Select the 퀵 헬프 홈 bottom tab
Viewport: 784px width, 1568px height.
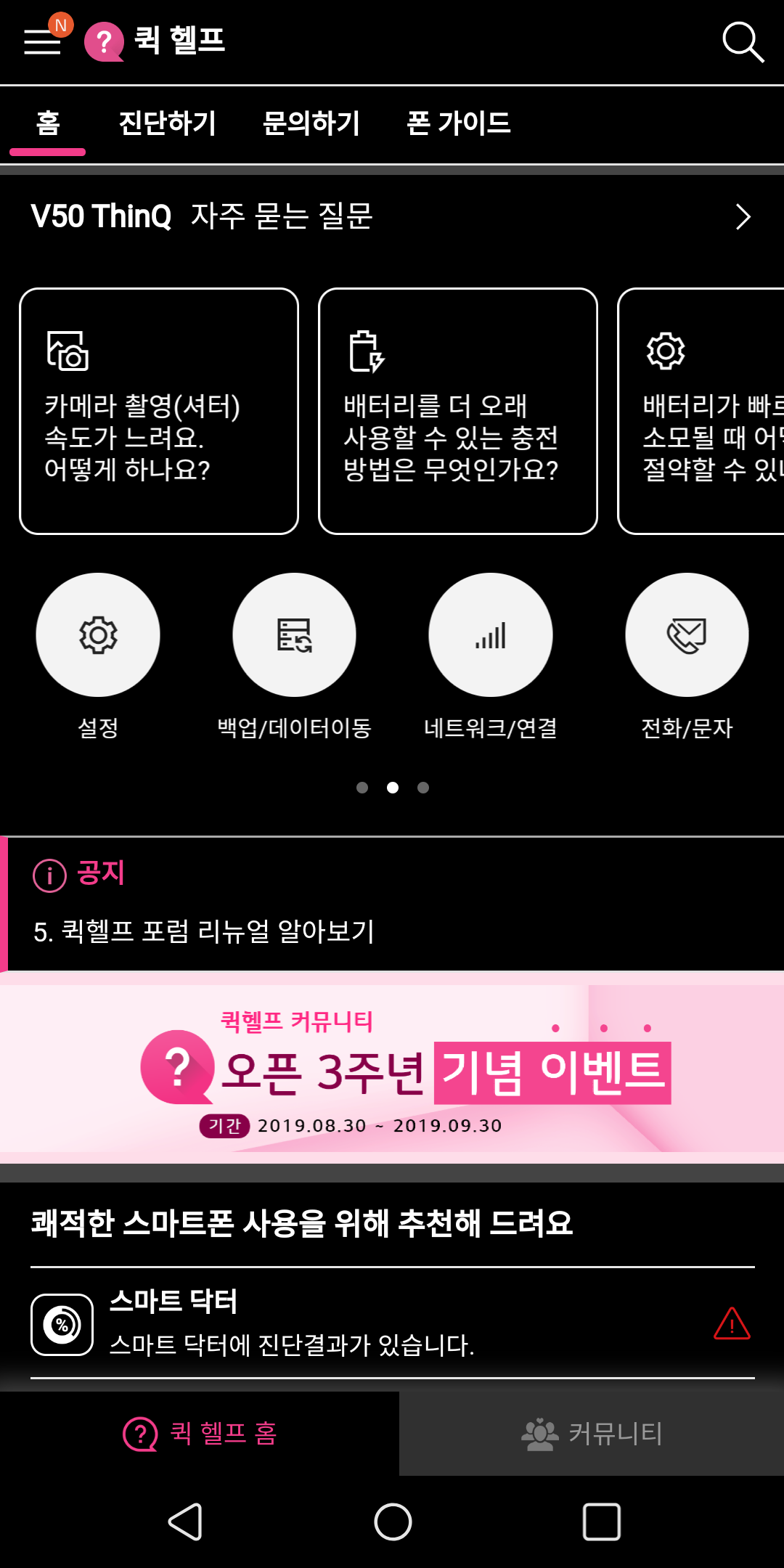click(x=200, y=1434)
